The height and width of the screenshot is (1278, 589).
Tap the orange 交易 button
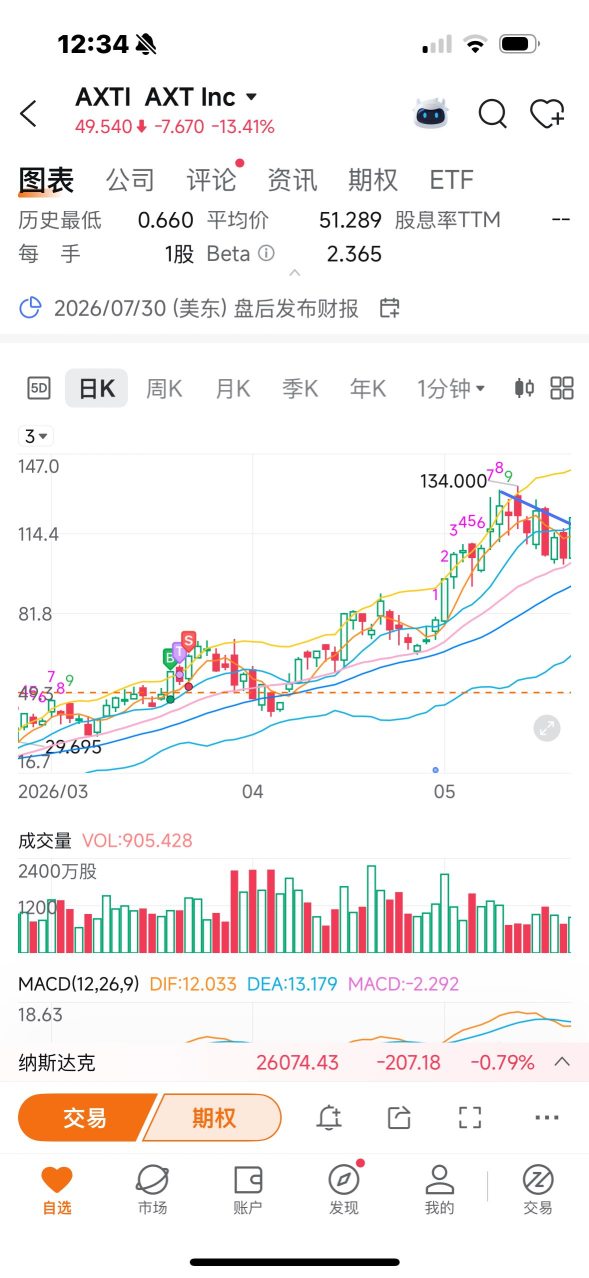[x=86, y=1117]
